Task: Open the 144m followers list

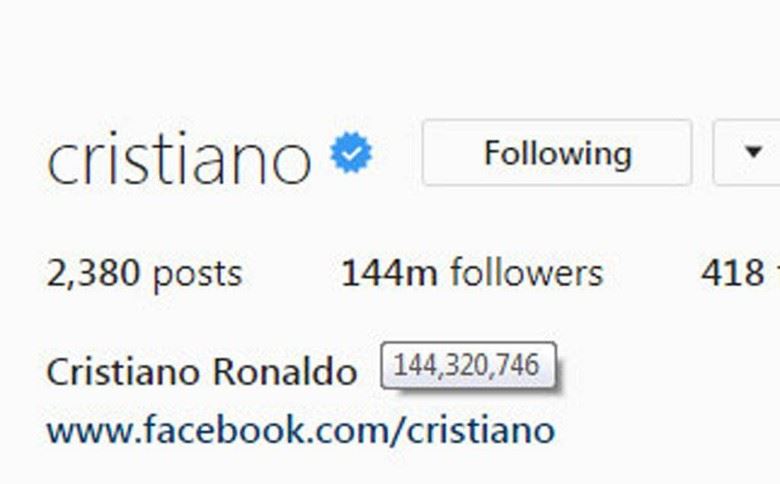Action: point(472,273)
